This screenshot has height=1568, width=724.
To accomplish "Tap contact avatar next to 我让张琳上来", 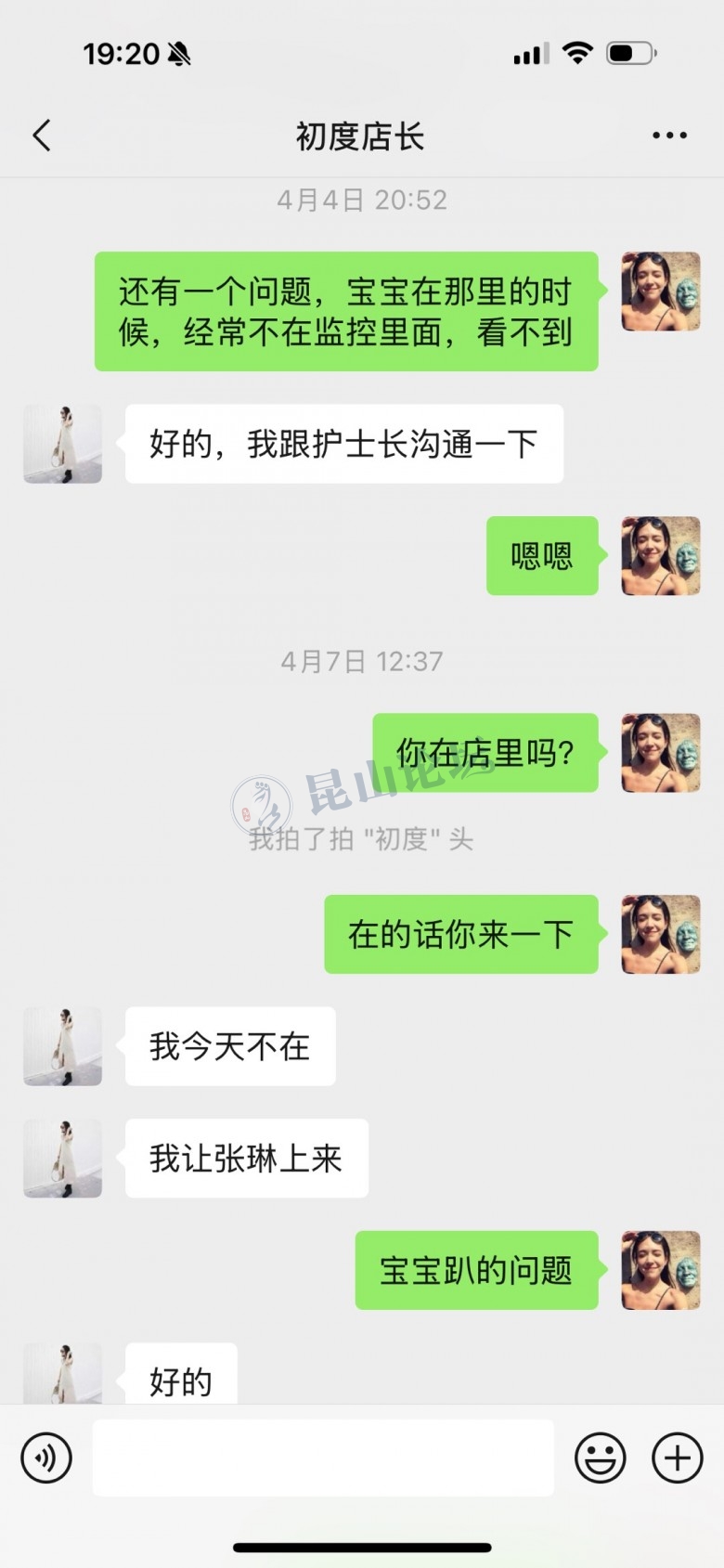I will 62,1159.
